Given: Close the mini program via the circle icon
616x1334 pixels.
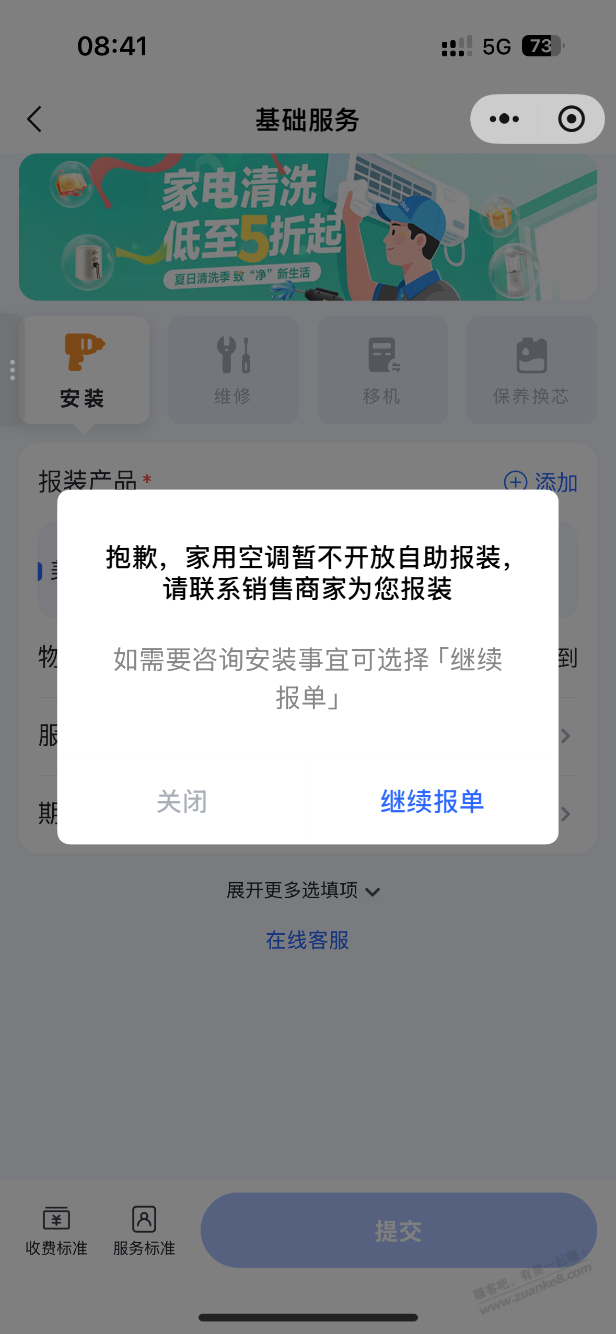Looking at the screenshot, I should [571, 120].
